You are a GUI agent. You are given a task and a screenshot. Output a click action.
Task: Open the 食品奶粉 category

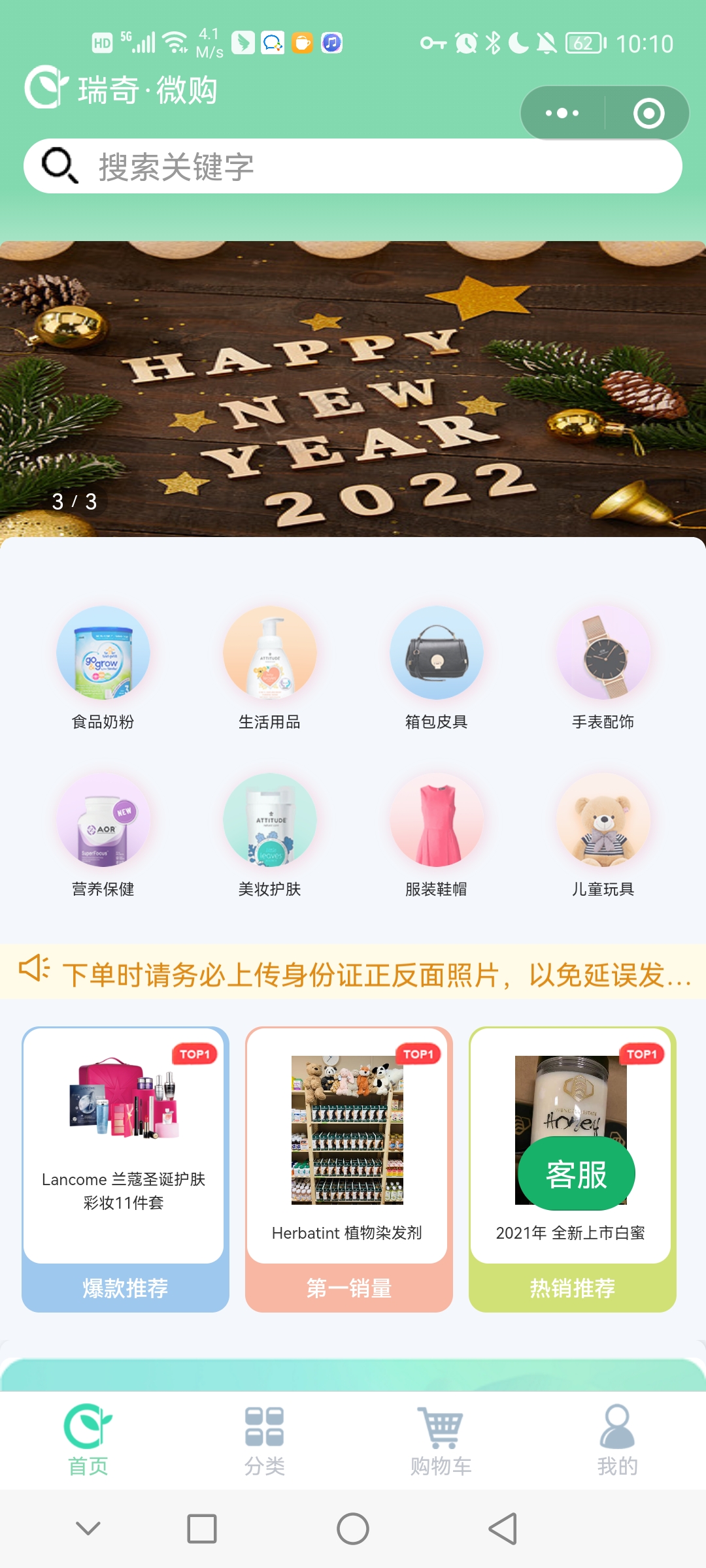click(x=103, y=668)
